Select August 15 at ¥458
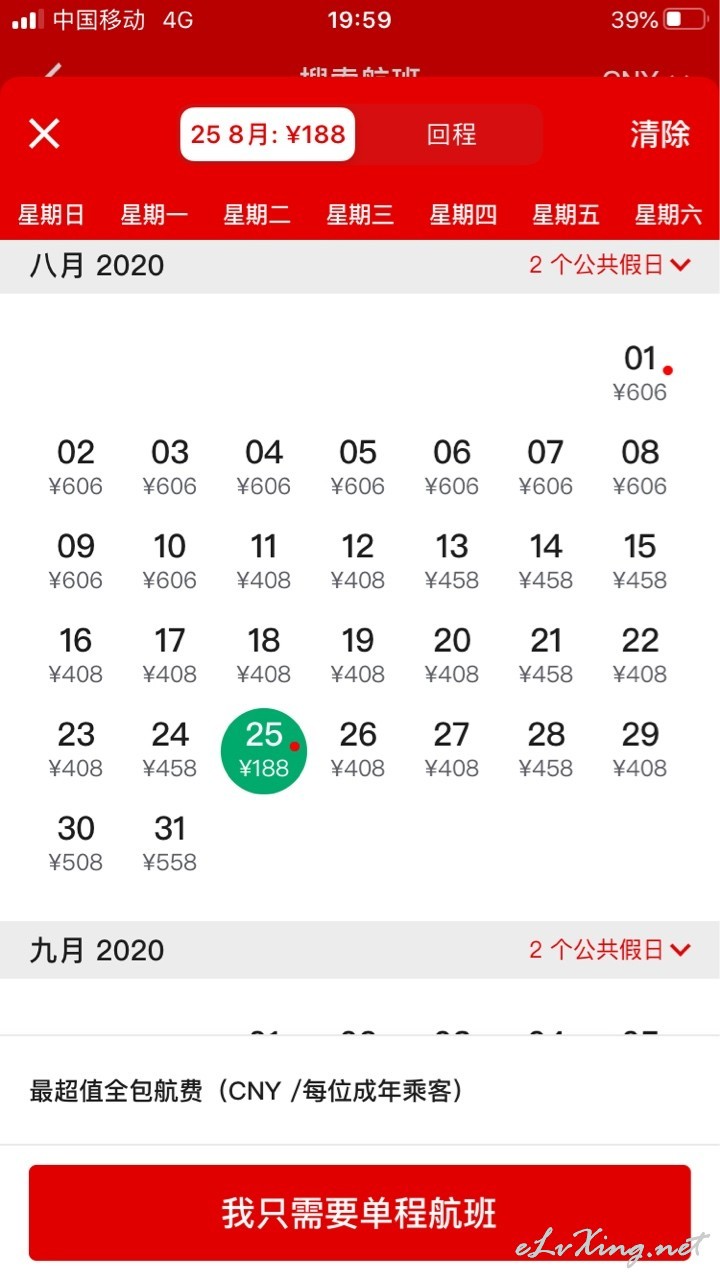 point(640,561)
